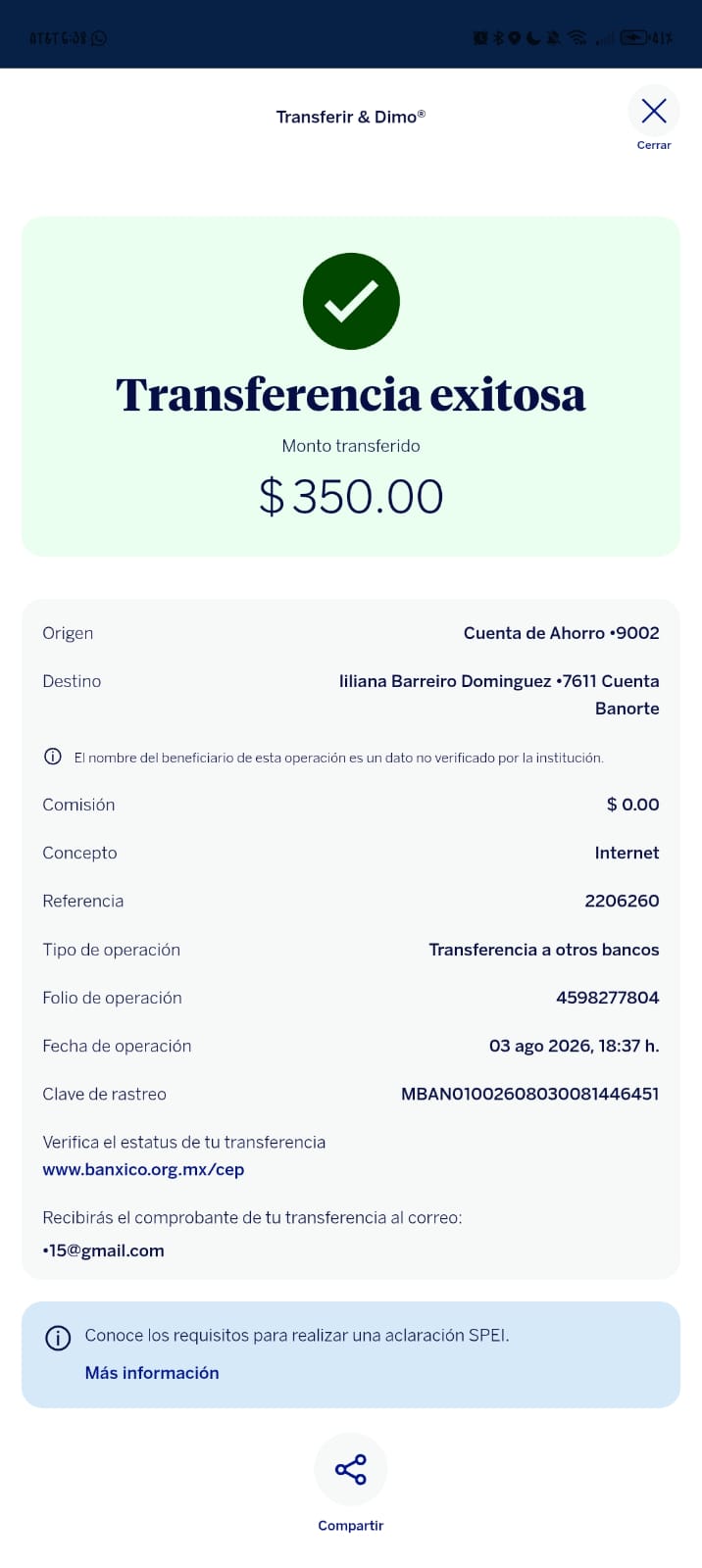Viewport: 702px width, 1568px height.
Task: Open the www.banxico.org.mx/cep link
Action: [143, 1169]
